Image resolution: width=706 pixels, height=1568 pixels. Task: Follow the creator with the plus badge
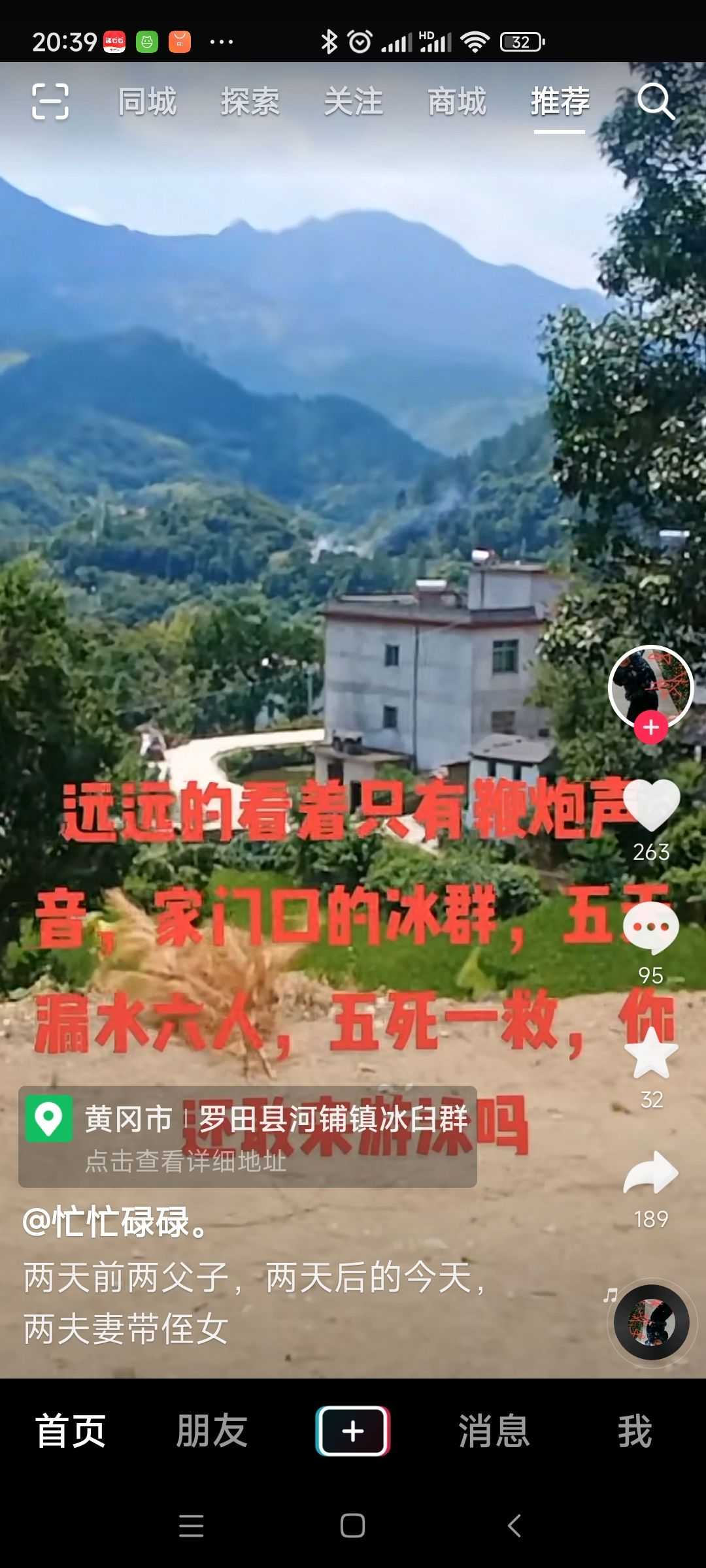coord(650,727)
